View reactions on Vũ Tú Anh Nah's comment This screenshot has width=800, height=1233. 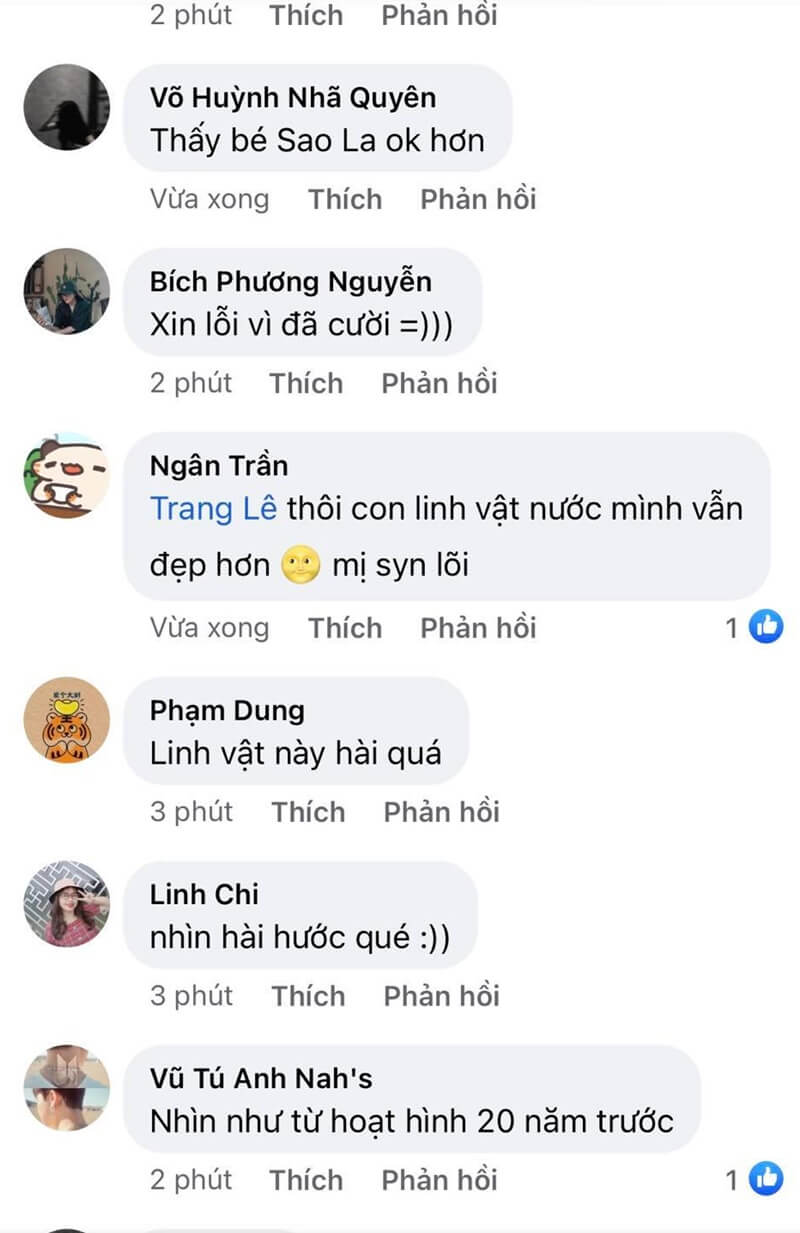[754, 1180]
